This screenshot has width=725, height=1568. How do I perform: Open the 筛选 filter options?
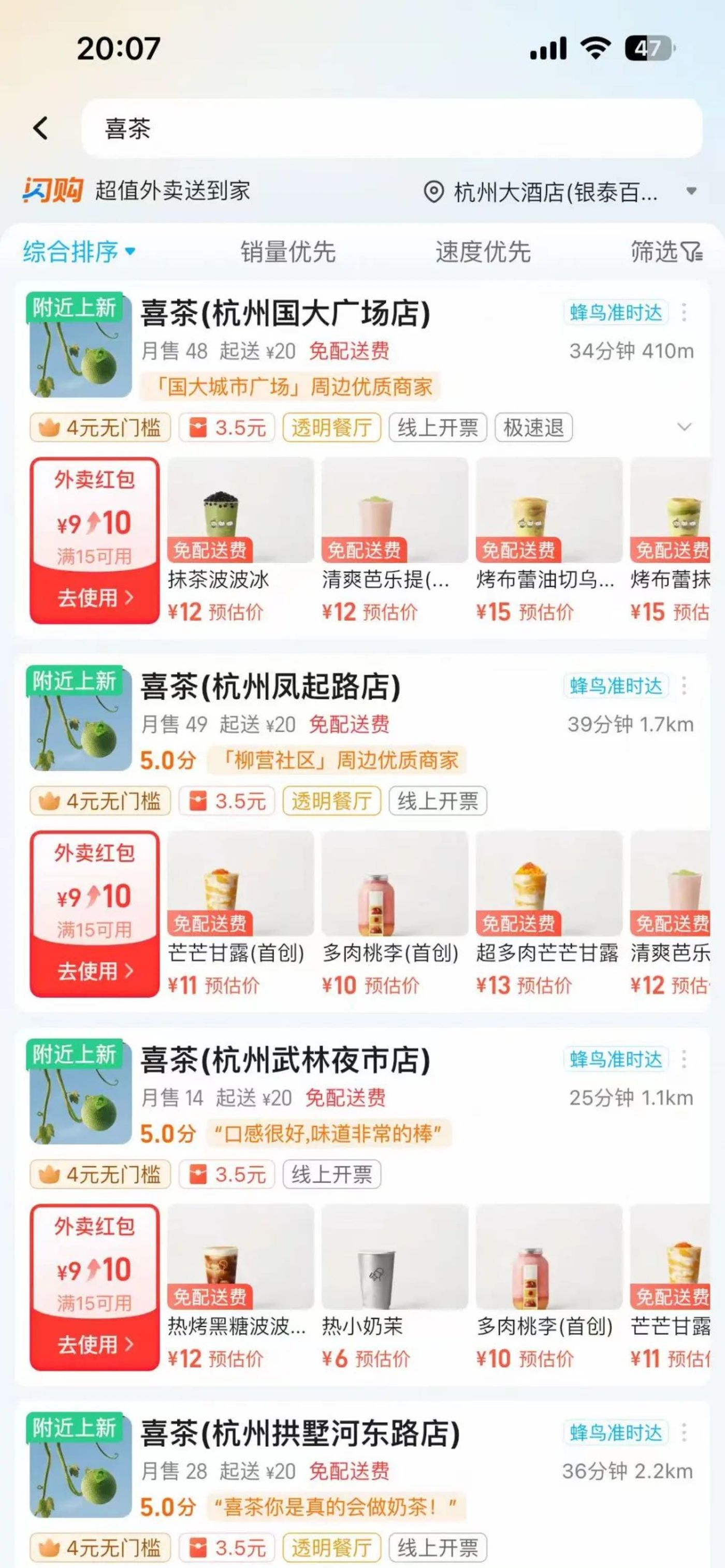click(666, 252)
